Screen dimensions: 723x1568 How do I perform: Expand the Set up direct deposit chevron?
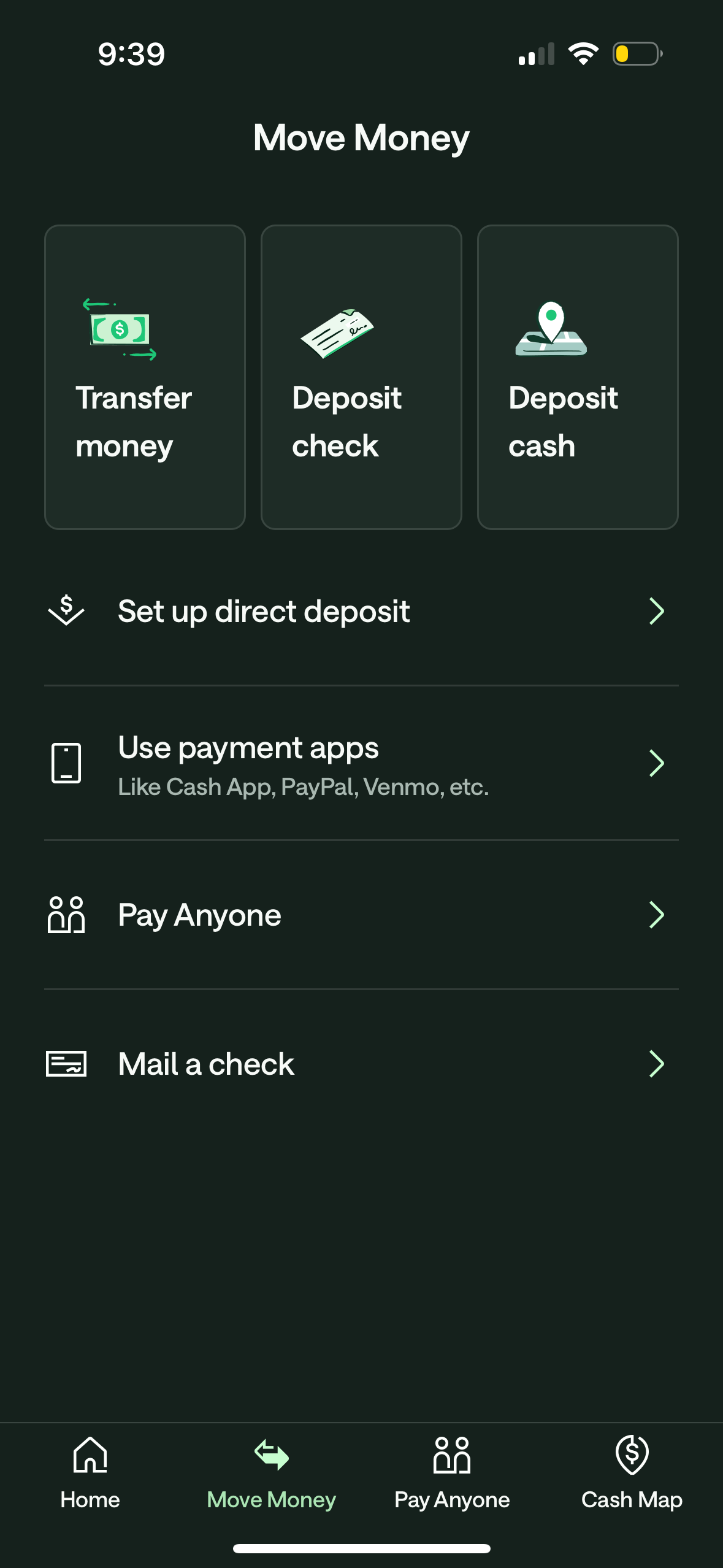coord(657,611)
